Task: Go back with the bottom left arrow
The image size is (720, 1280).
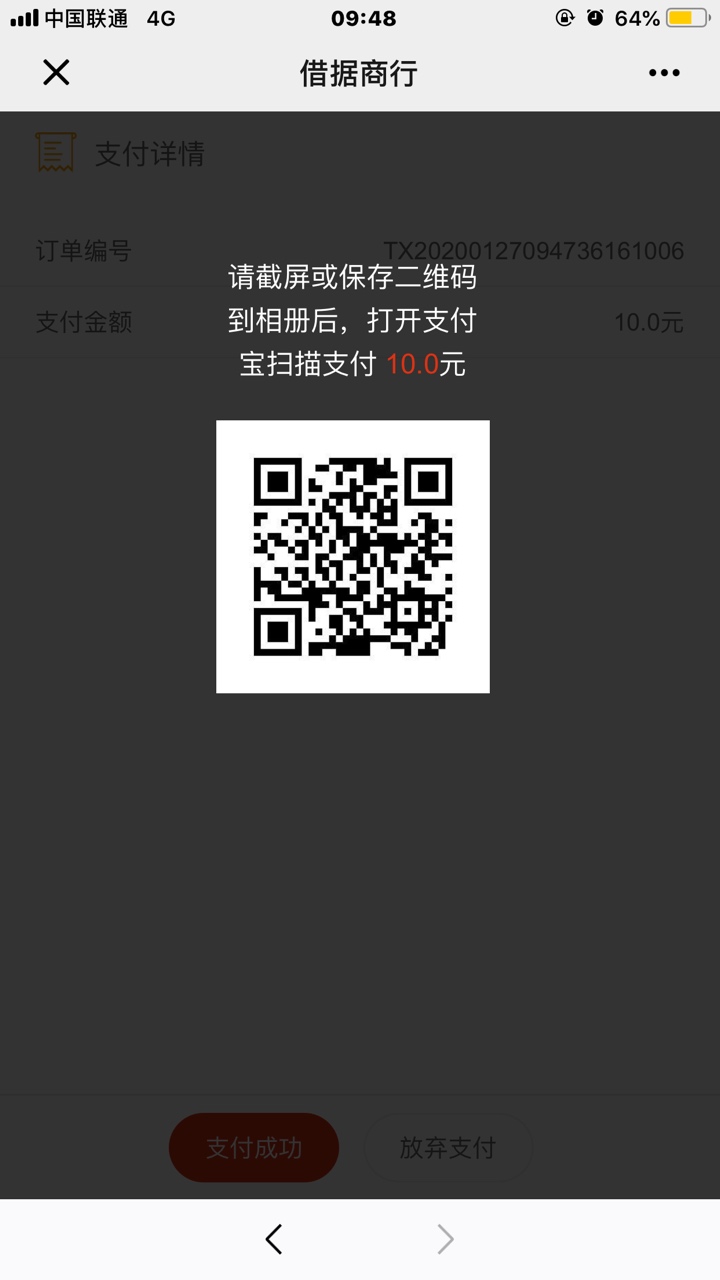Action: pos(274,1240)
